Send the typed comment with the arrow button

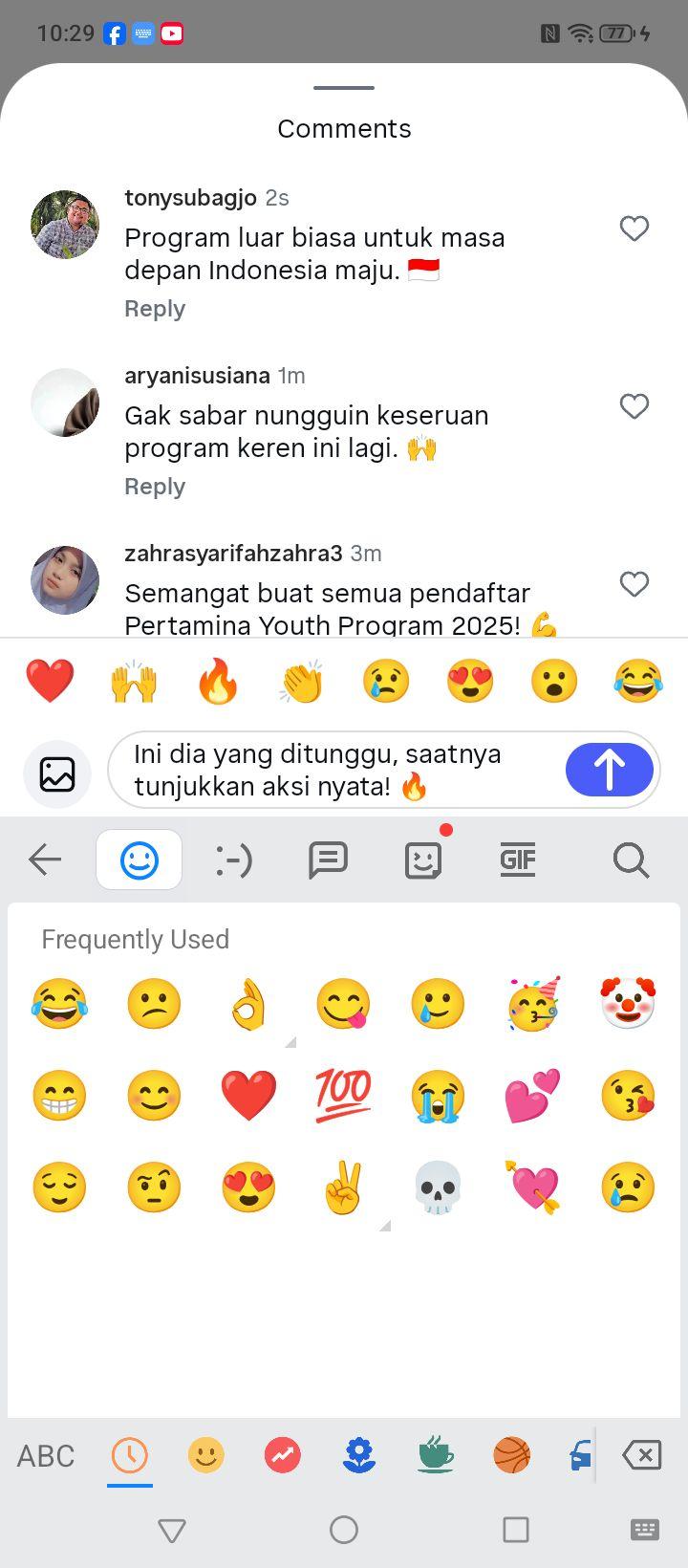coord(610,770)
